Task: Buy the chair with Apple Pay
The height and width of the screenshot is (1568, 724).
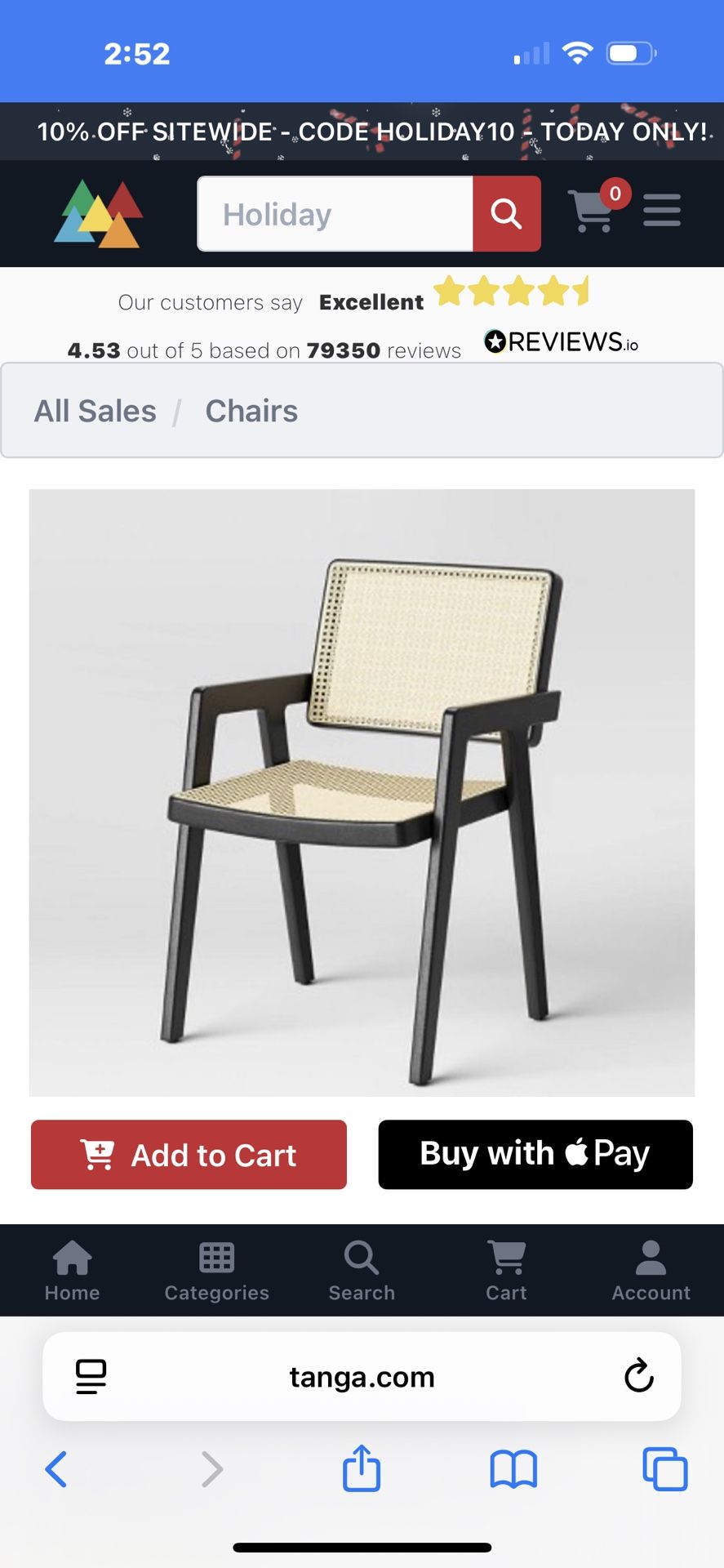Action: click(535, 1154)
